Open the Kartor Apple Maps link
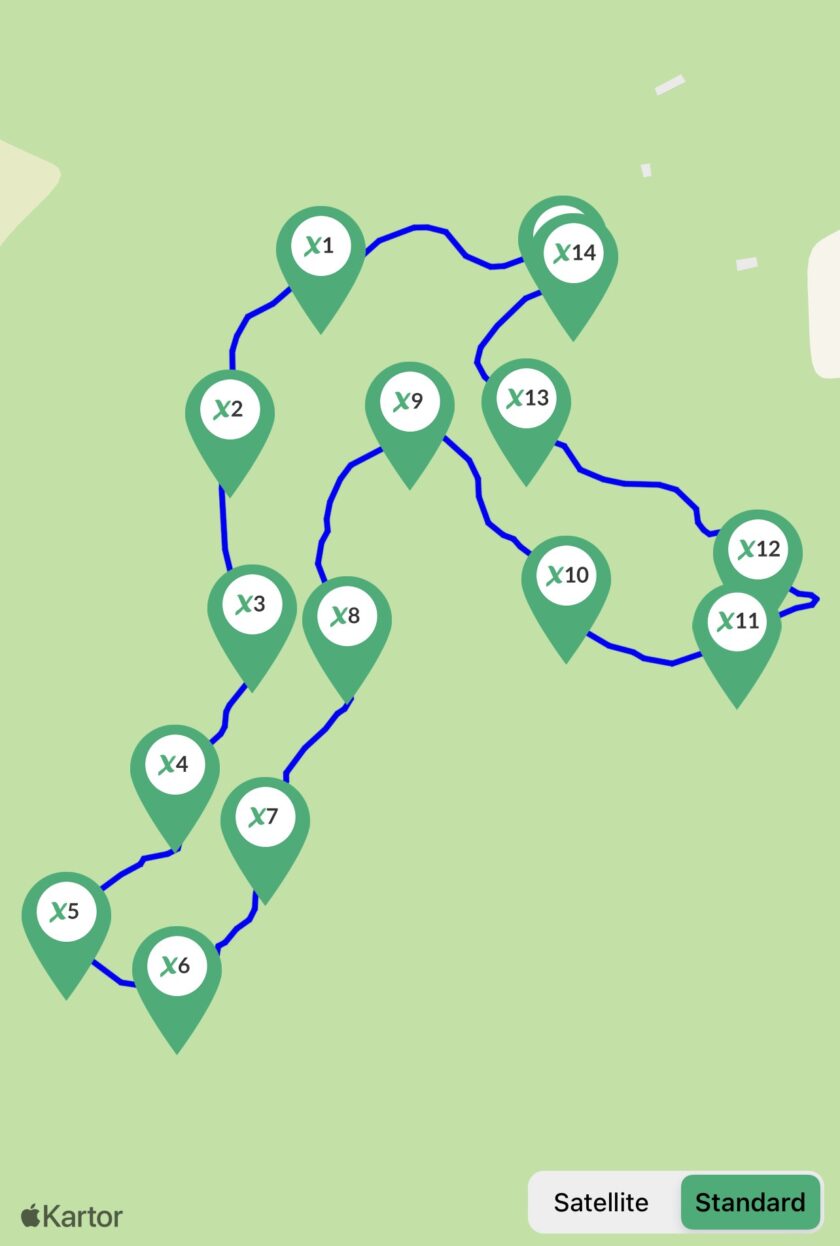The width and height of the screenshot is (840, 1246). (x=72, y=1216)
